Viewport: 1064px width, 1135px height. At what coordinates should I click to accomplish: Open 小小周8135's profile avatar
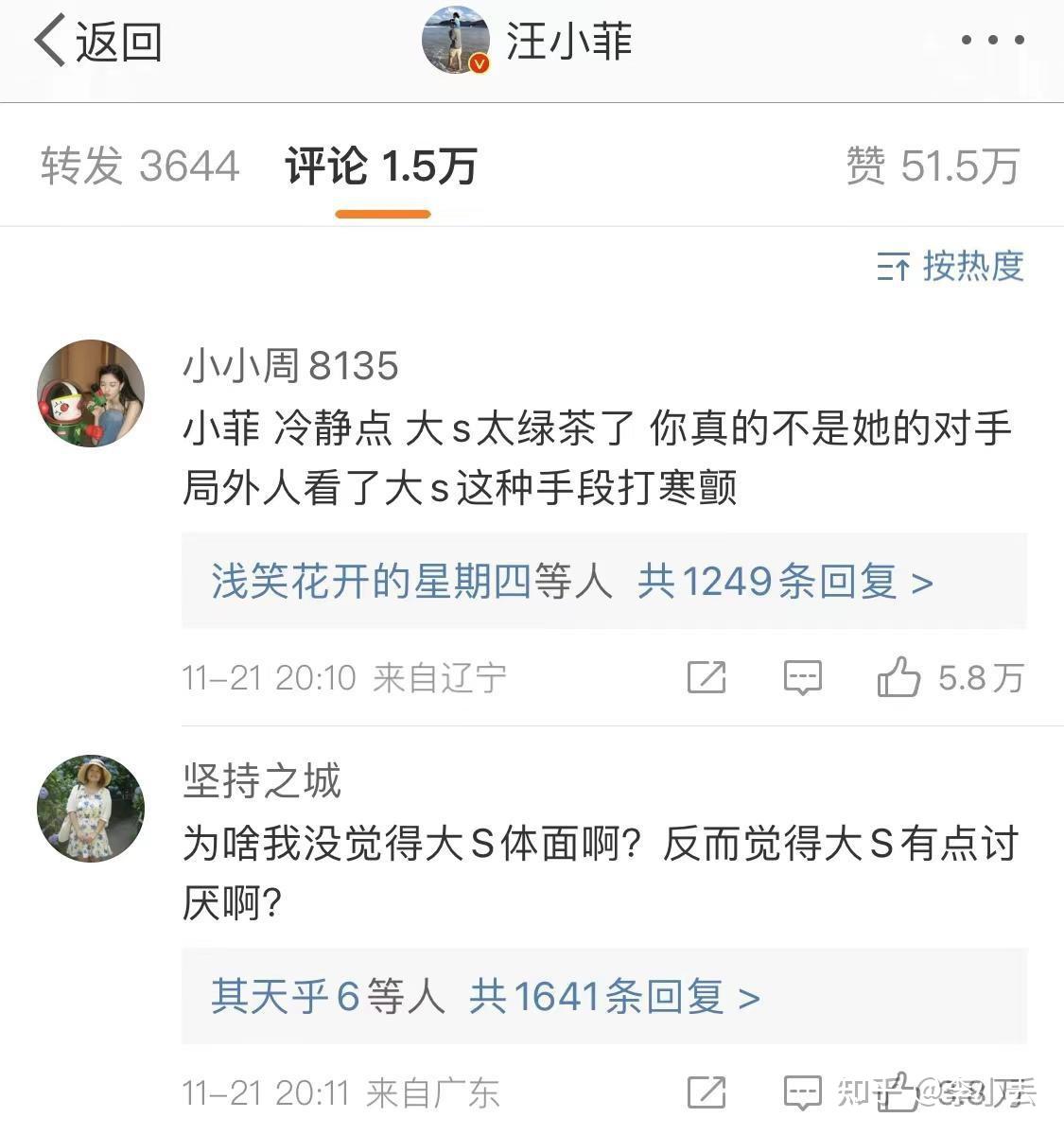pyautogui.click(x=91, y=393)
